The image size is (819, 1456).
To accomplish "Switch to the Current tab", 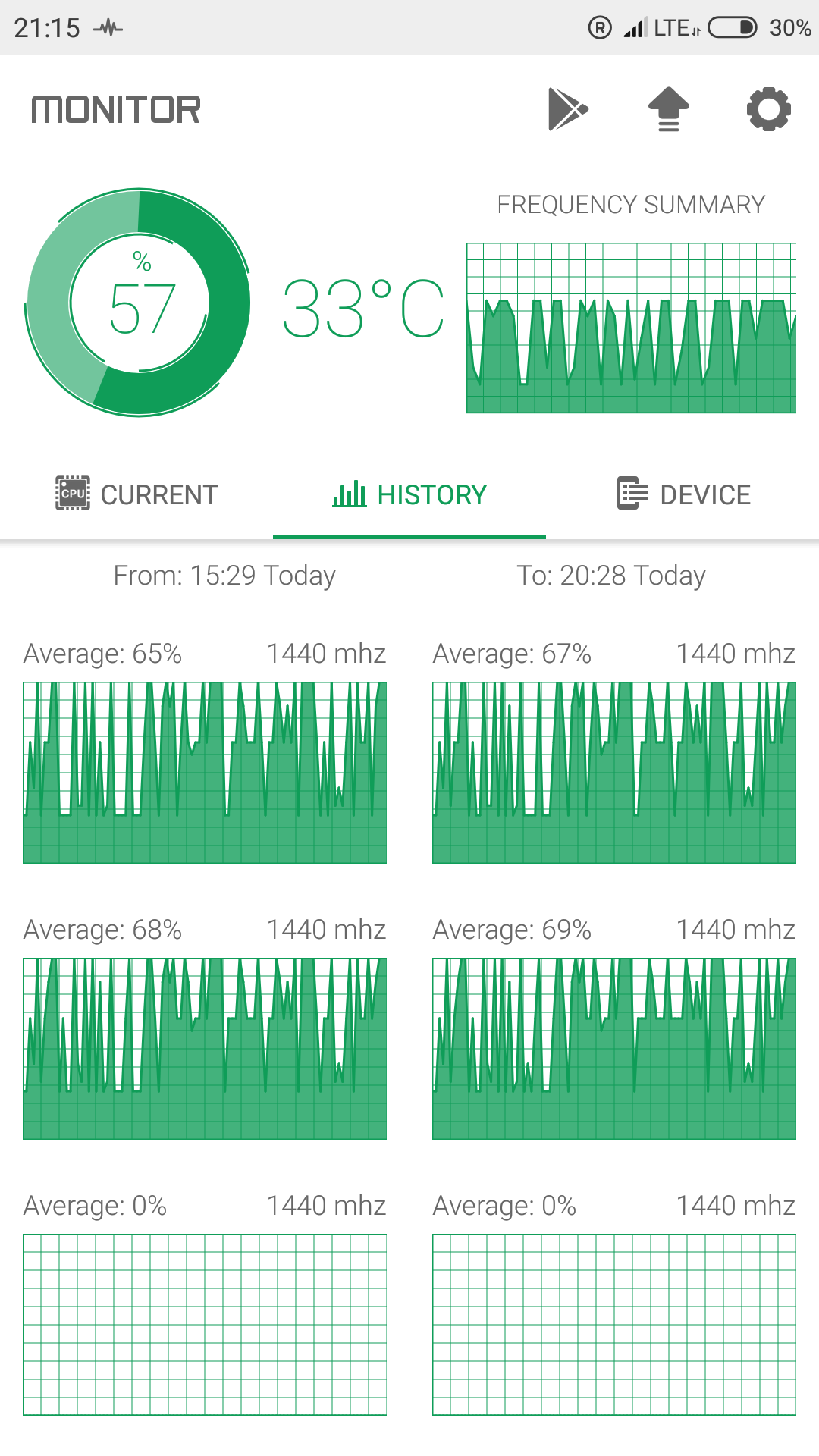I will (x=136, y=494).
